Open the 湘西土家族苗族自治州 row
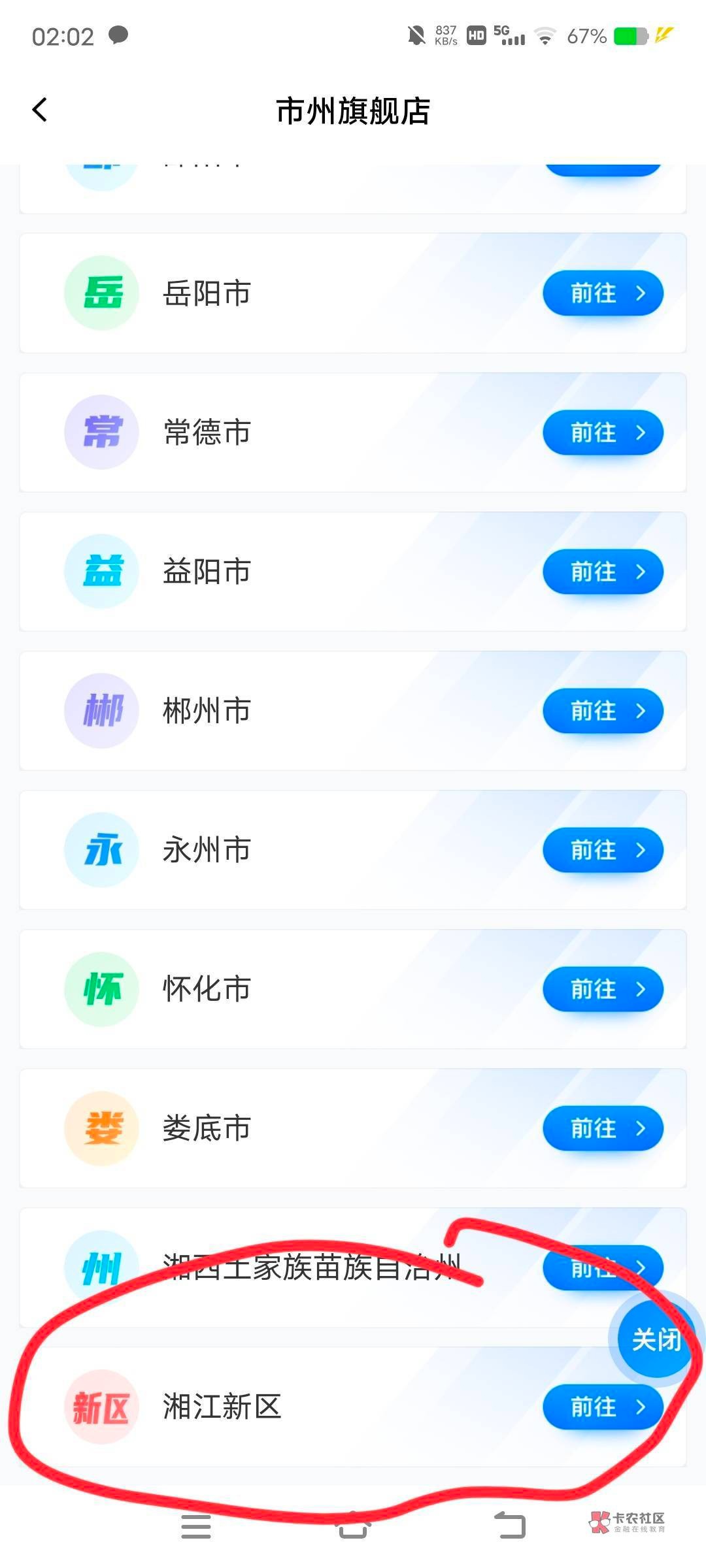The image size is (706, 1568). tap(353, 1267)
